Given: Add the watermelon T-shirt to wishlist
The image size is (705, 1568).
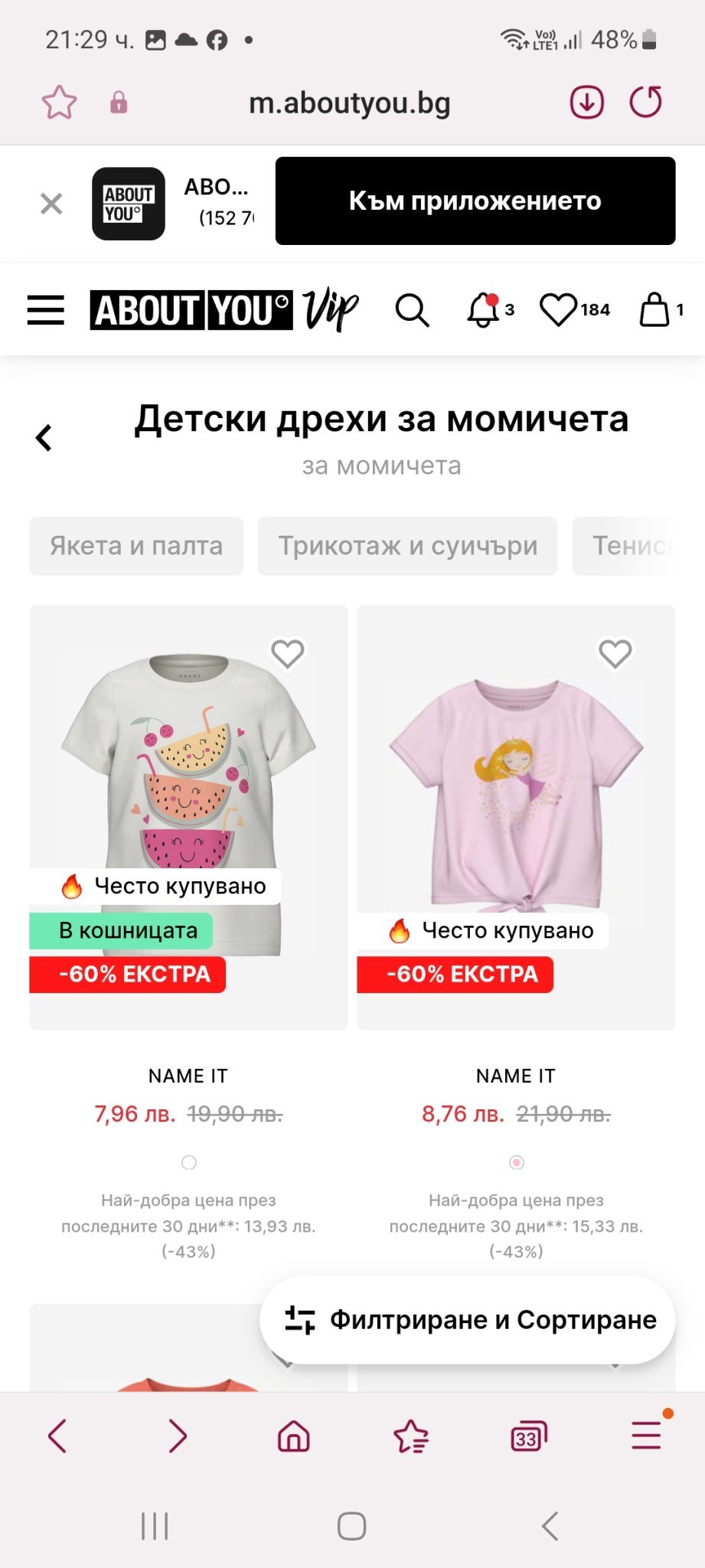Looking at the screenshot, I should tap(288, 653).
